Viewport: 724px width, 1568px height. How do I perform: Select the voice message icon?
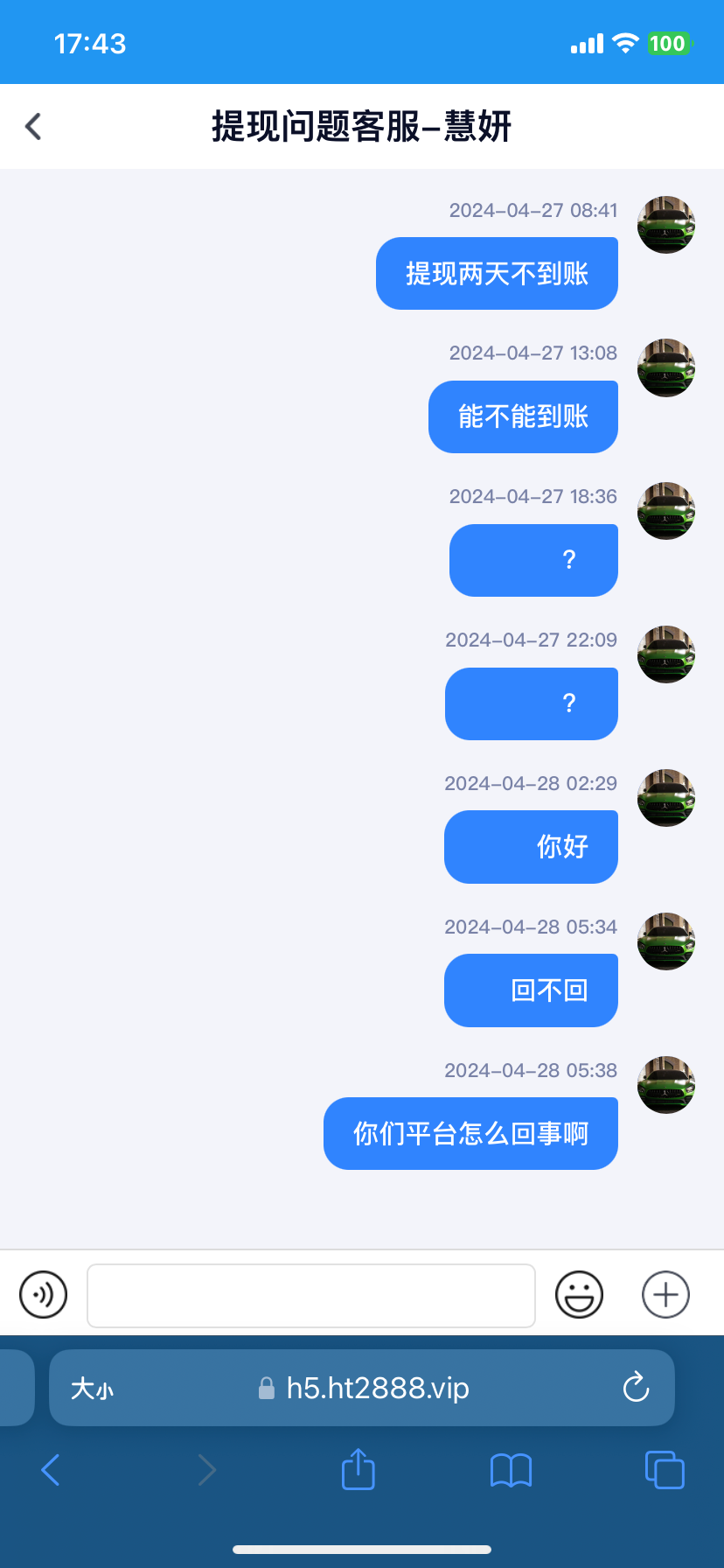tap(43, 1295)
